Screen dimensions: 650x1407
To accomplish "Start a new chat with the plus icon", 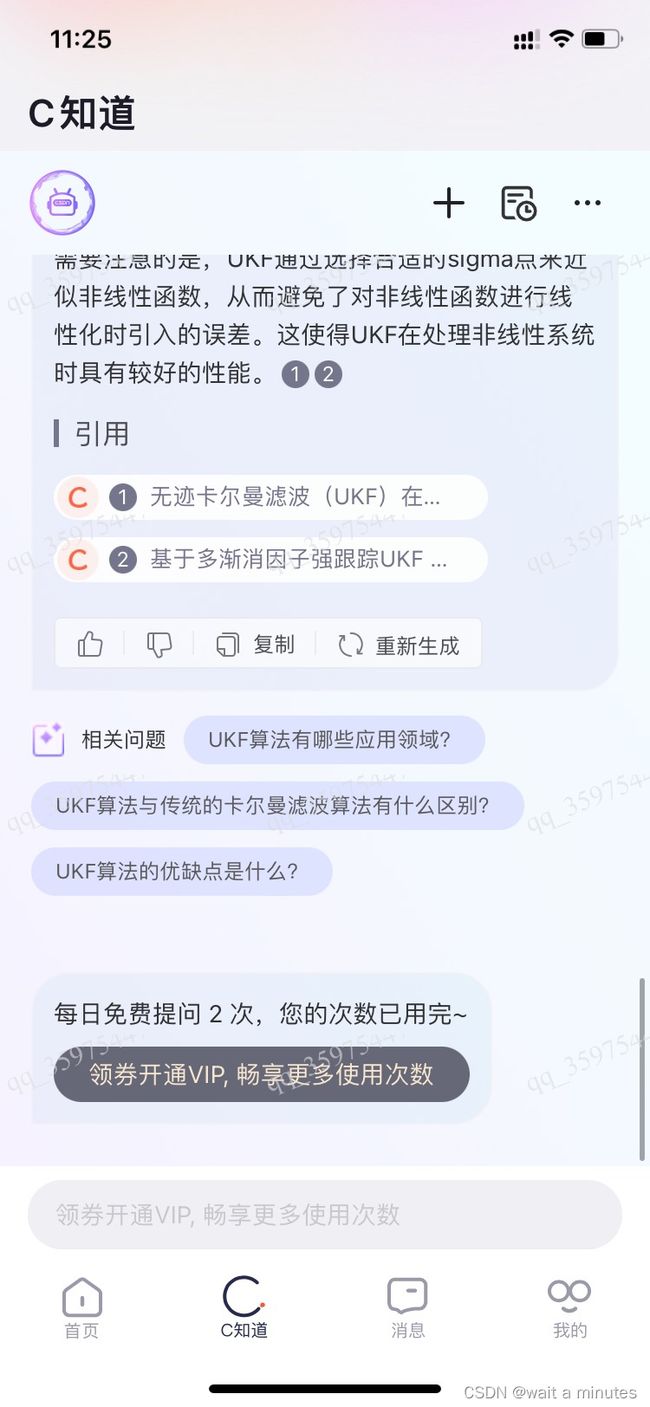I will tap(449, 203).
